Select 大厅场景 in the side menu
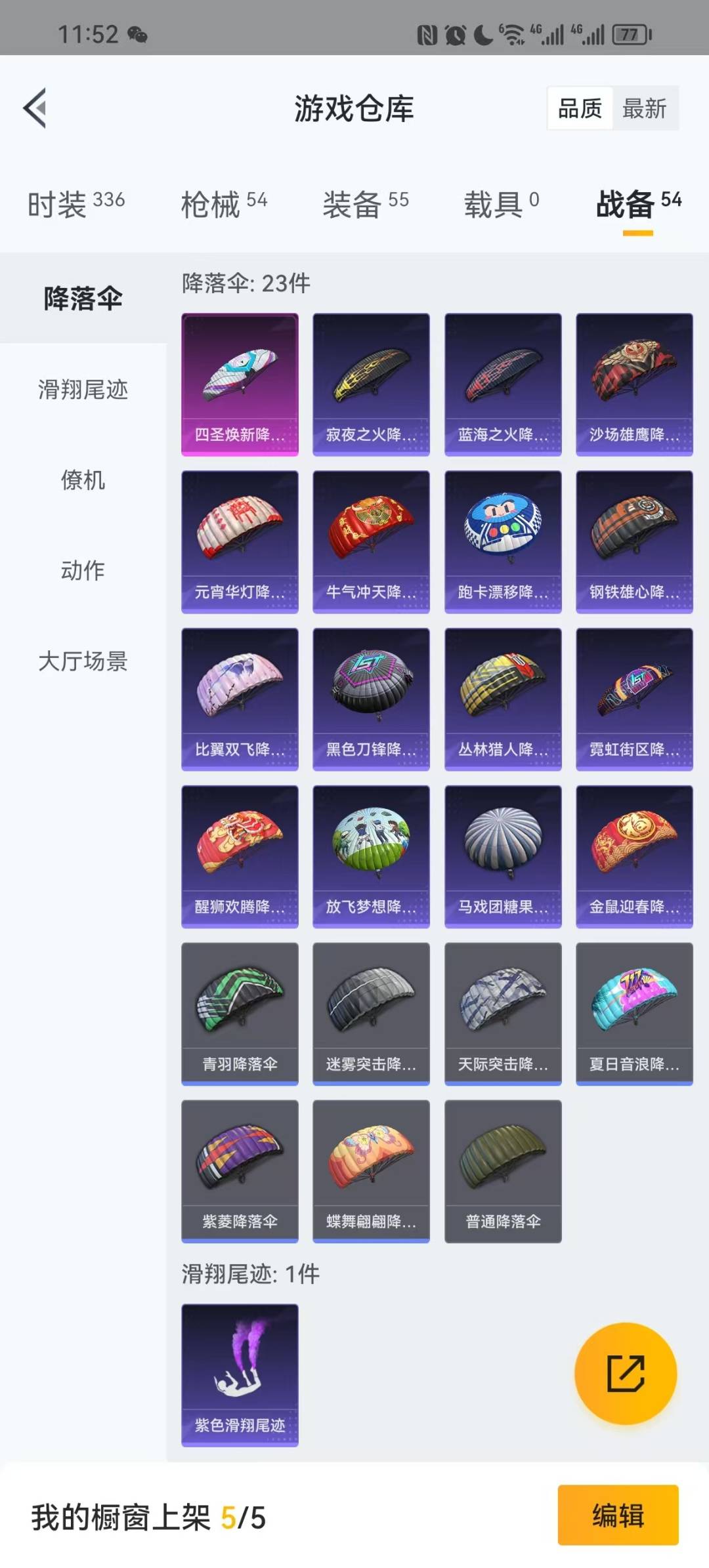 coord(83,661)
